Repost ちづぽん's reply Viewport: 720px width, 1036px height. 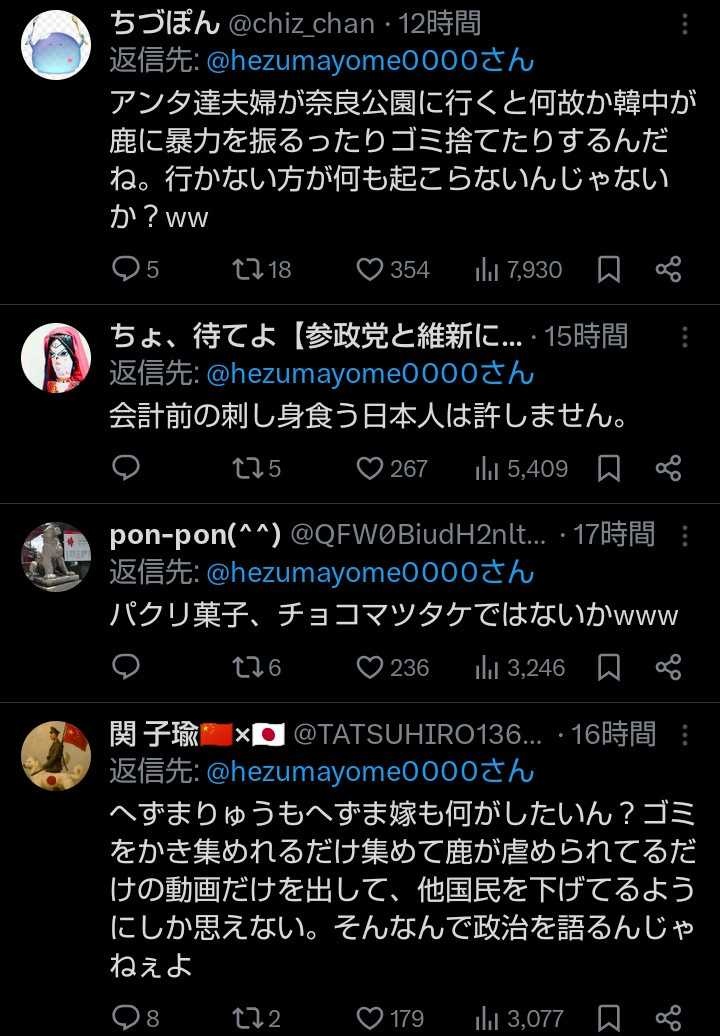coord(247,269)
